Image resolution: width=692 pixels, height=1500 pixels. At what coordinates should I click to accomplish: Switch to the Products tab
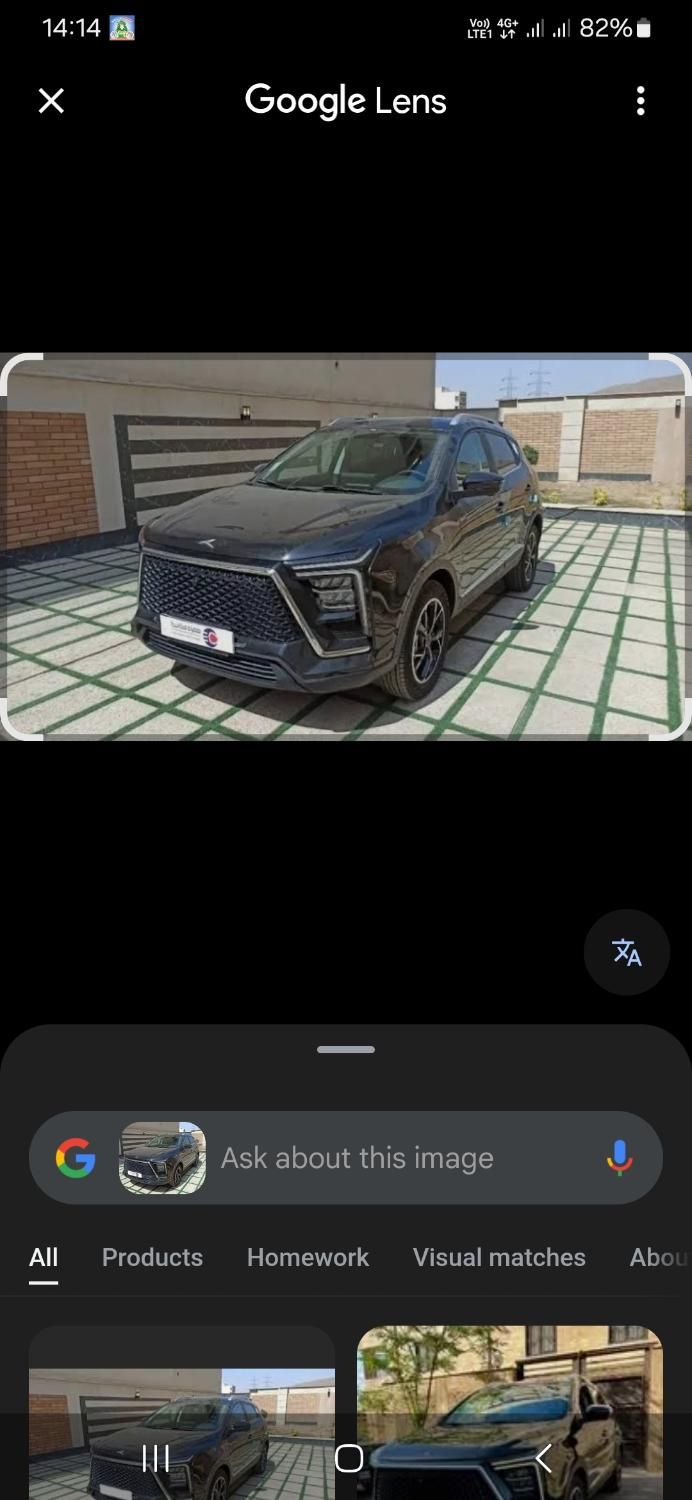point(152,1257)
